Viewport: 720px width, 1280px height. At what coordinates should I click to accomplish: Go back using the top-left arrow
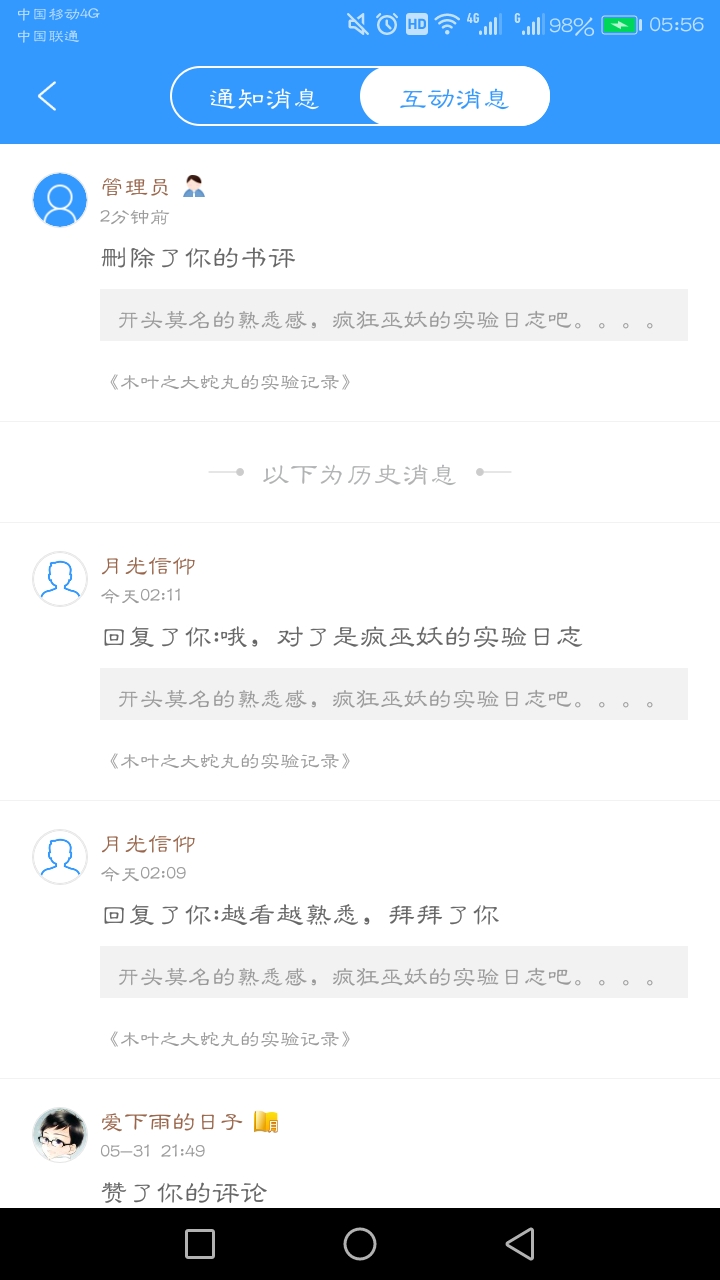tap(47, 96)
